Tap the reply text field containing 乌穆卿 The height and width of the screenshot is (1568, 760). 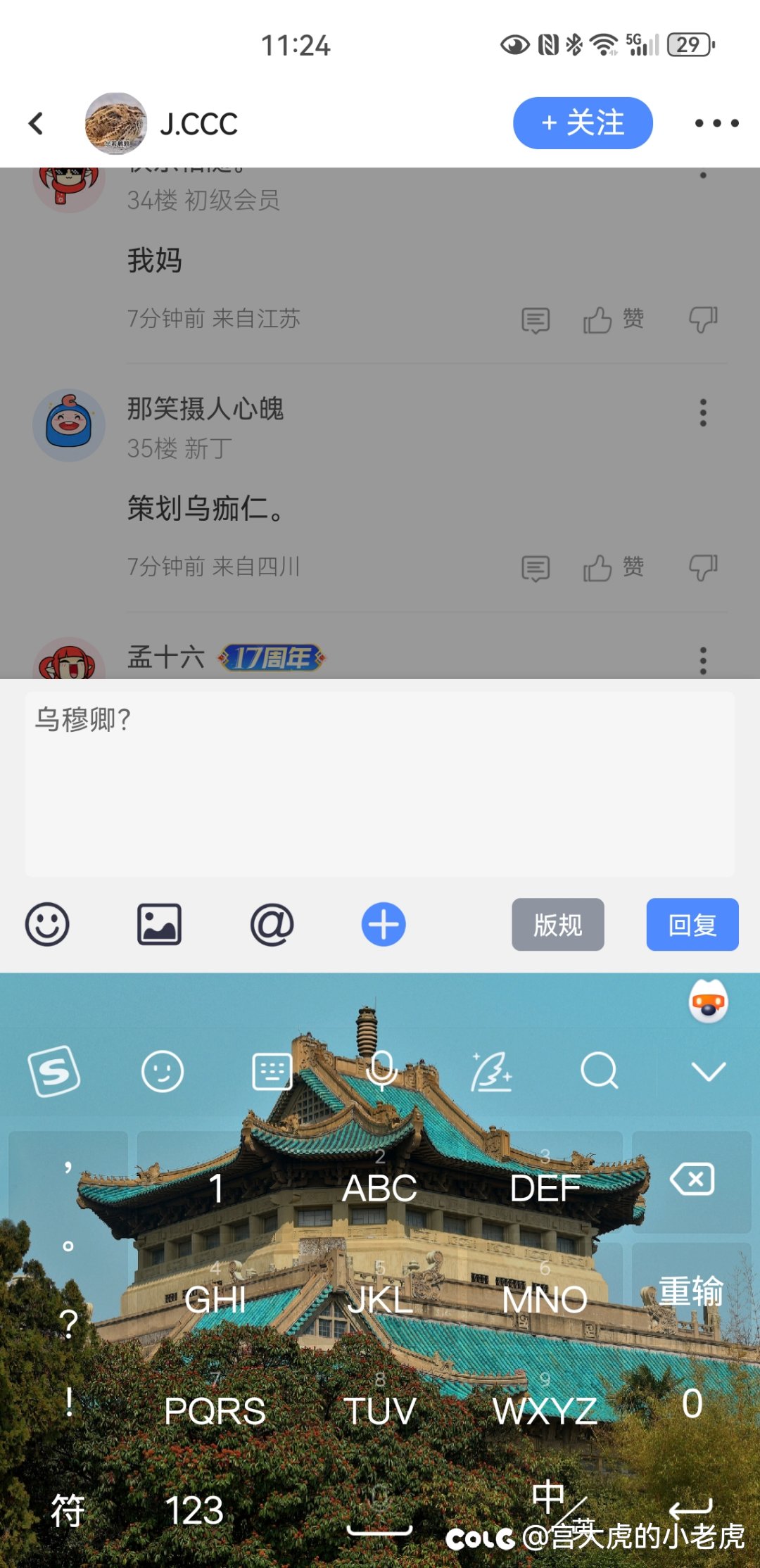[380, 783]
